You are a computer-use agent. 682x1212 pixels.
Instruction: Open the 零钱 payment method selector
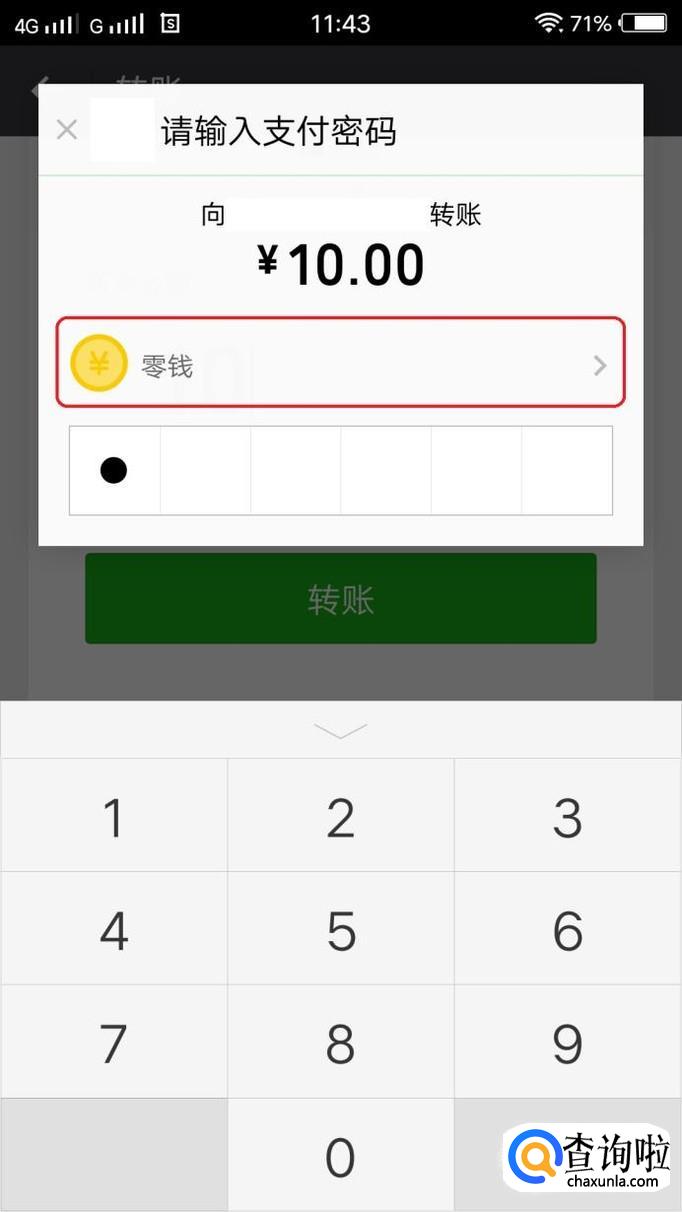click(x=340, y=362)
